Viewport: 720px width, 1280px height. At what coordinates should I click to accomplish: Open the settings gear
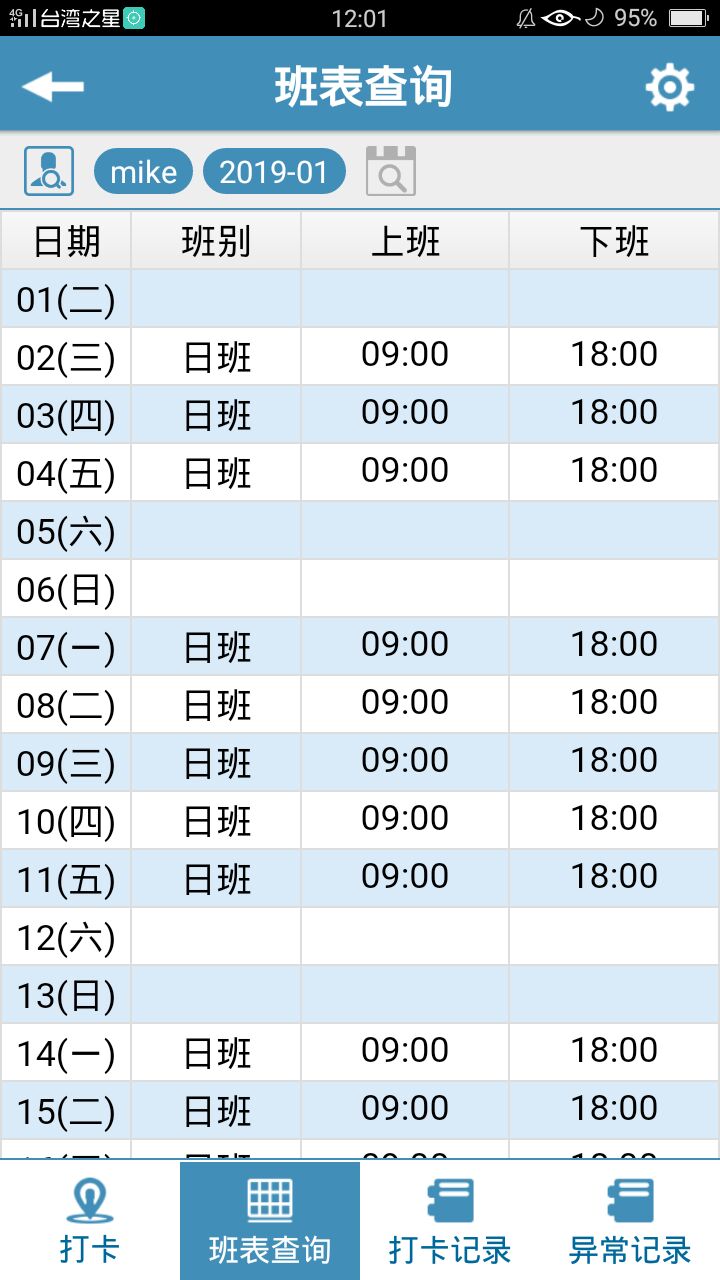click(x=670, y=87)
